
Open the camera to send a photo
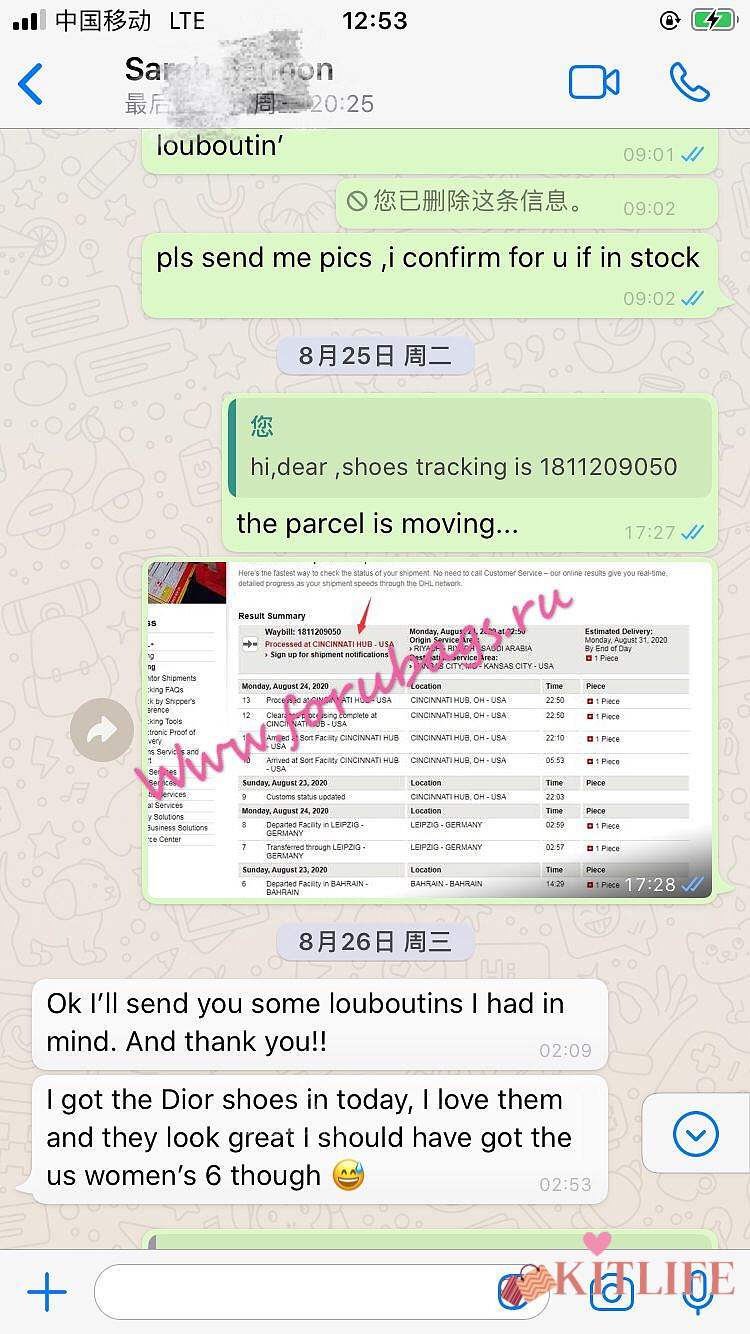[611, 1293]
